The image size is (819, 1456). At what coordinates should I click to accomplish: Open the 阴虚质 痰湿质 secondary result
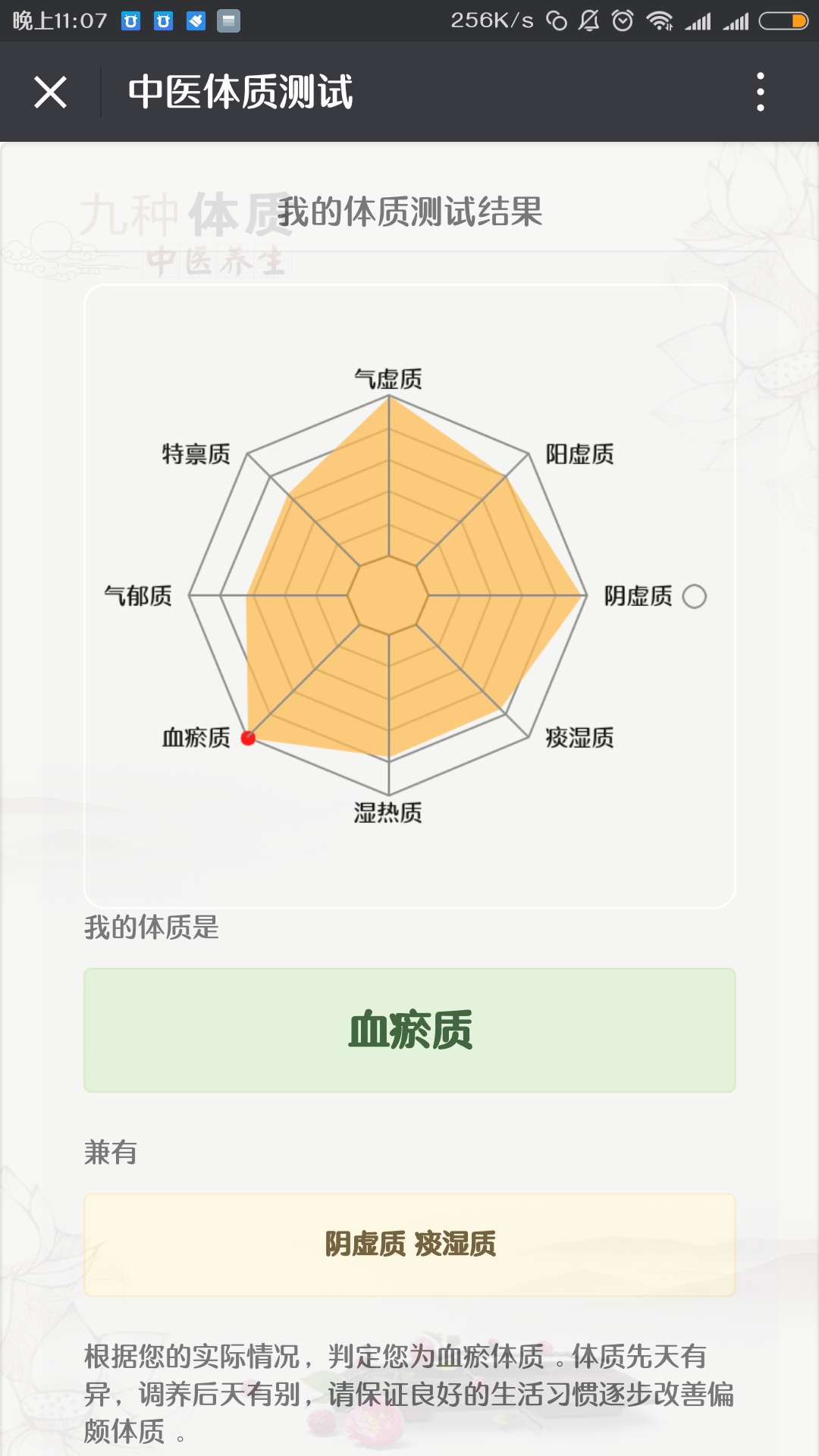coord(409,1244)
